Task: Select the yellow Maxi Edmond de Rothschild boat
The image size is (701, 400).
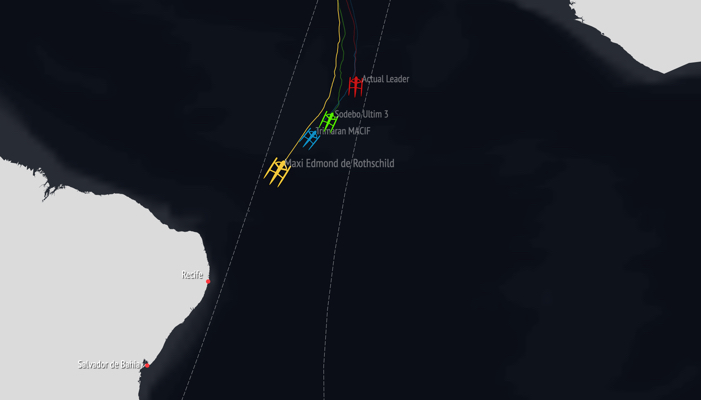Action: point(277,172)
